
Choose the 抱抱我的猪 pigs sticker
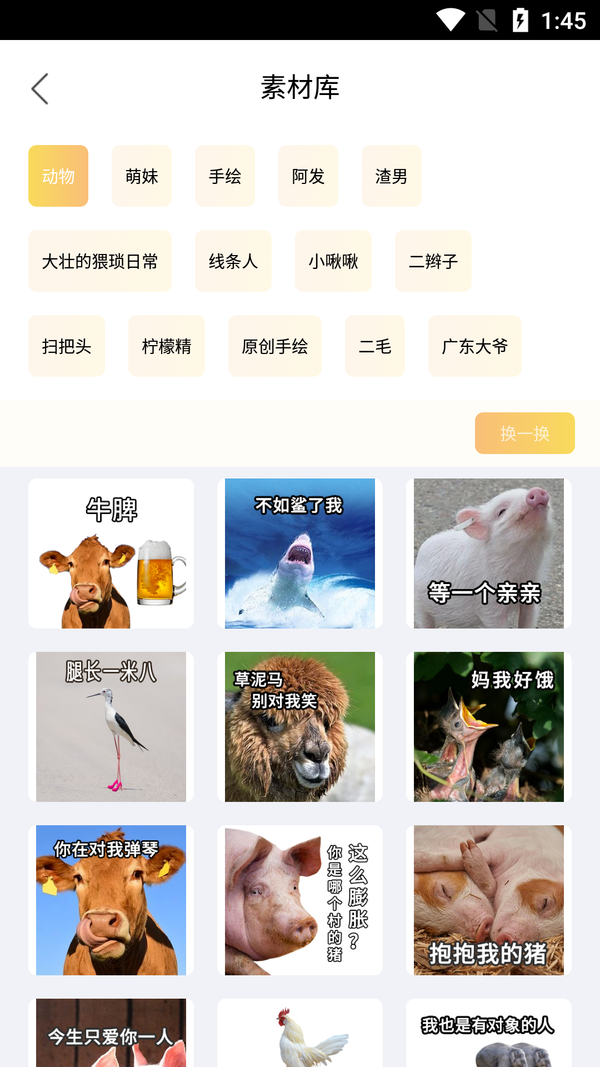click(x=489, y=900)
